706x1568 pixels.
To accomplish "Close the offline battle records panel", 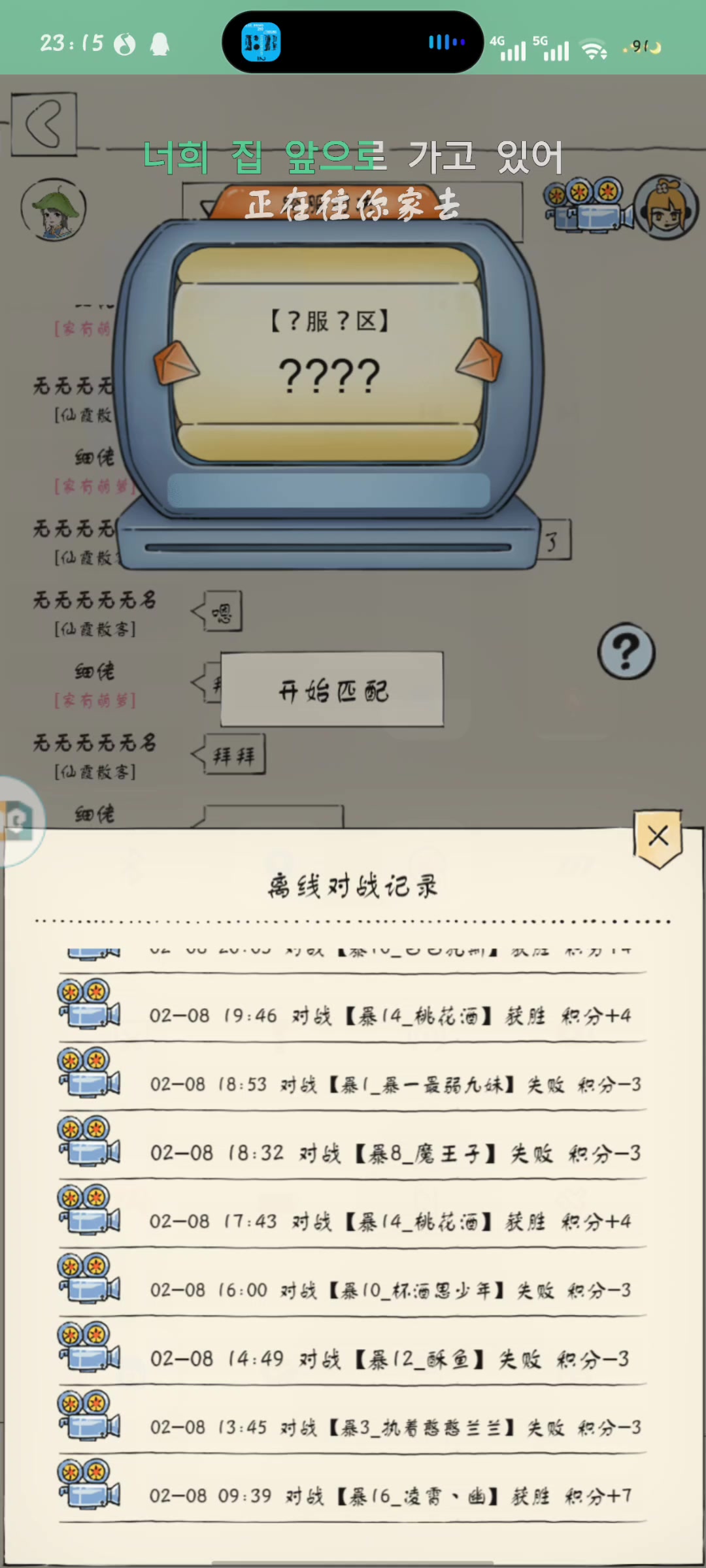I will pos(658,837).
